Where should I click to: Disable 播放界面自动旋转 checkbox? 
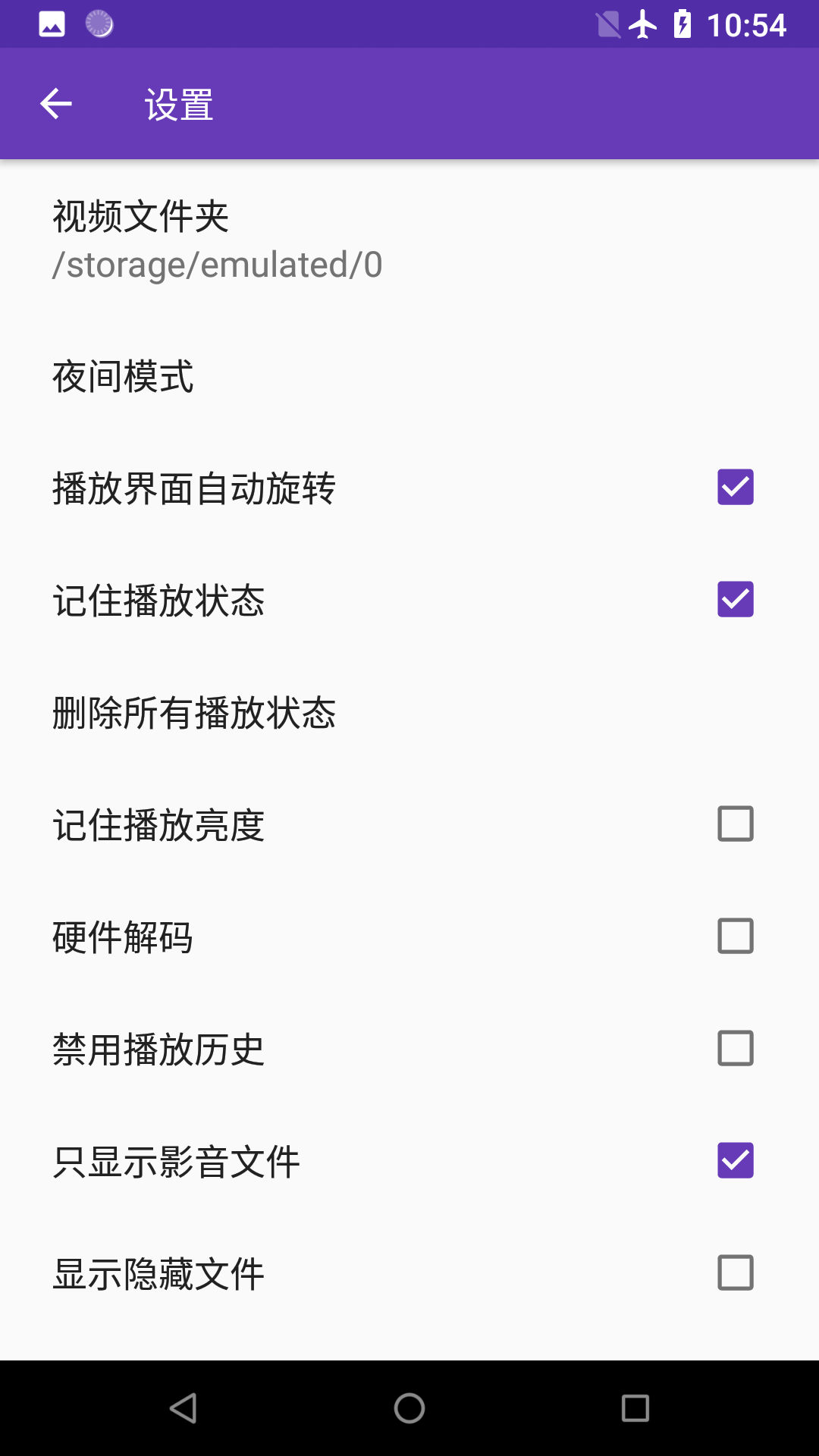click(x=734, y=488)
